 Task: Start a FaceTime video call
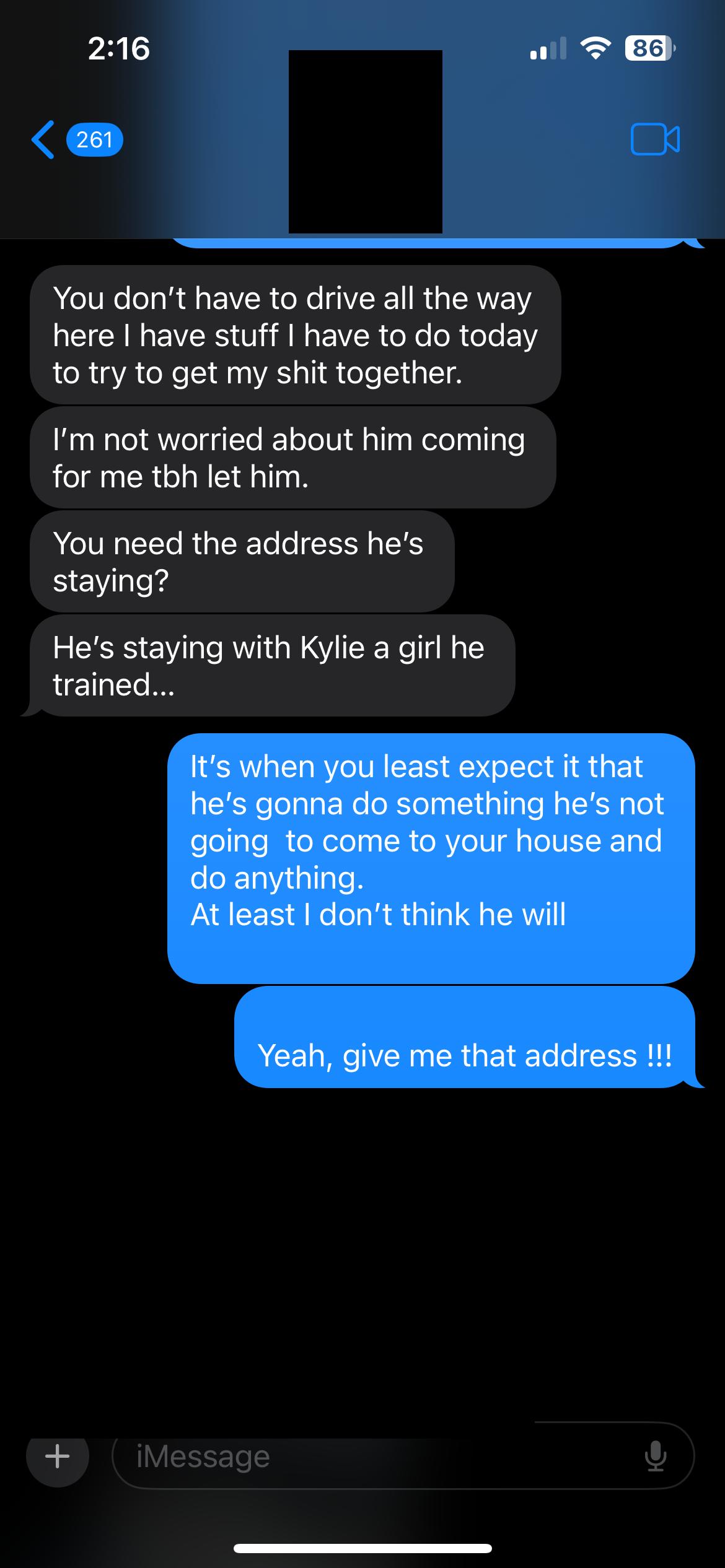click(654, 139)
